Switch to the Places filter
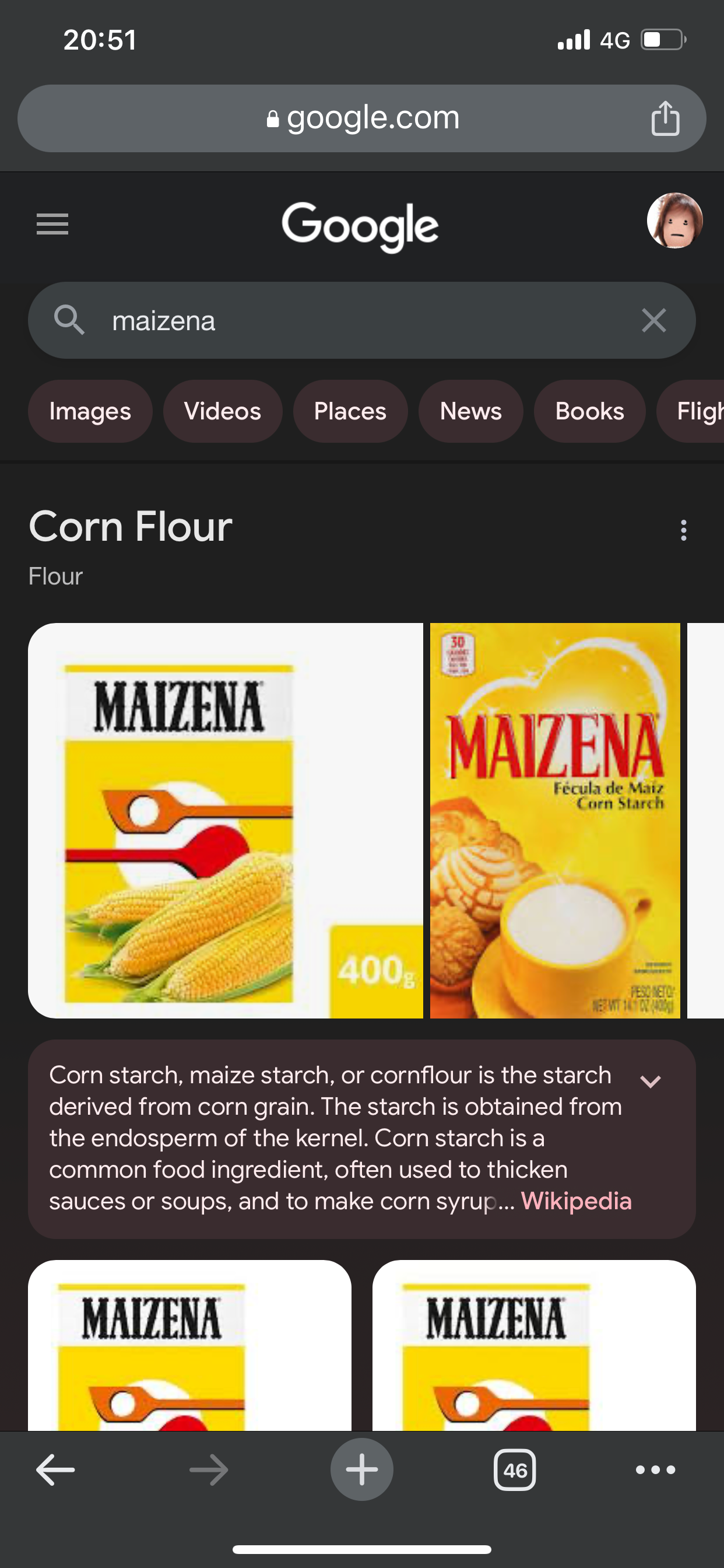The image size is (724, 1568). [350, 411]
